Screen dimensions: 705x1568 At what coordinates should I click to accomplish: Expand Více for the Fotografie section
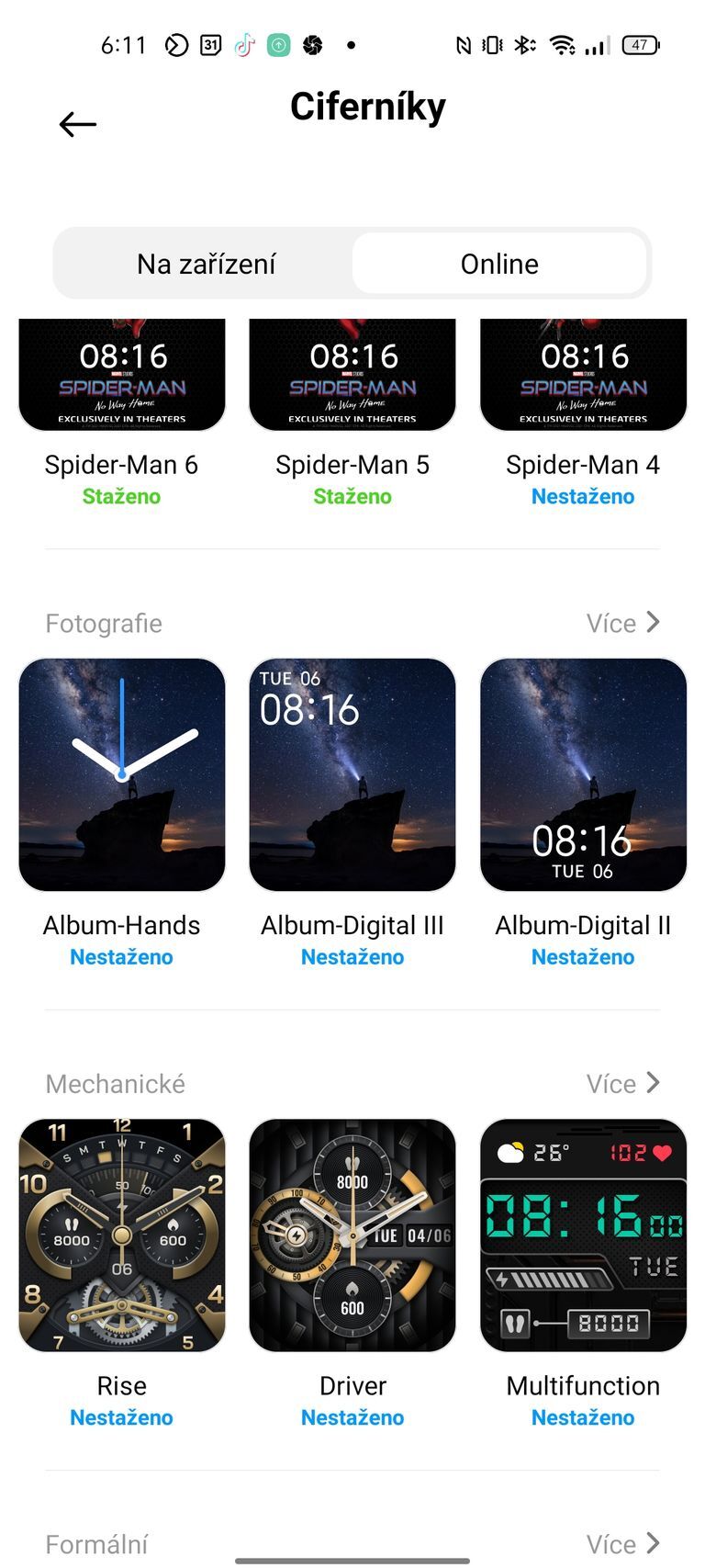click(x=622, y=622)
